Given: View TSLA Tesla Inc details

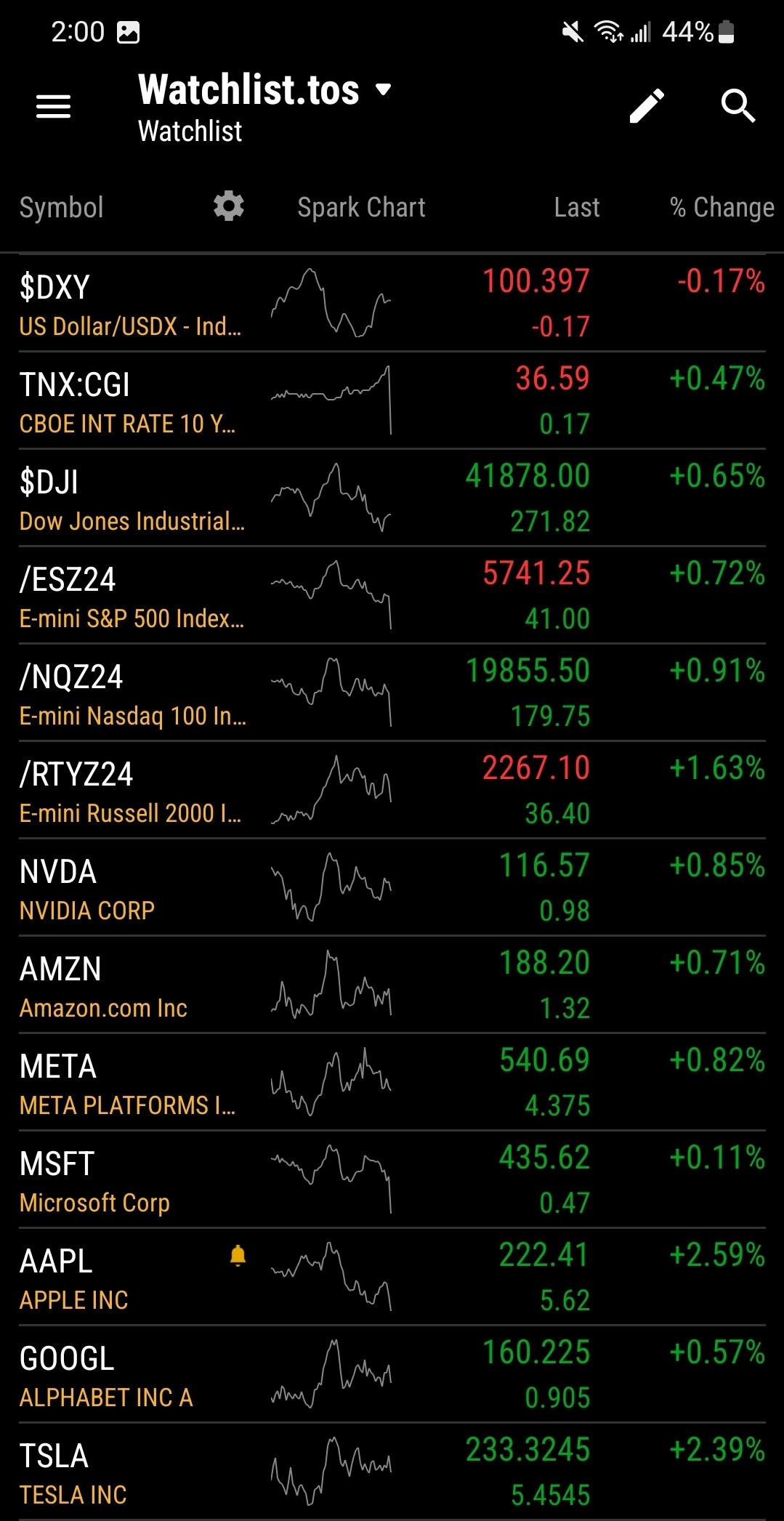Looking at the screenshot, I should (x=392, y=1472).
